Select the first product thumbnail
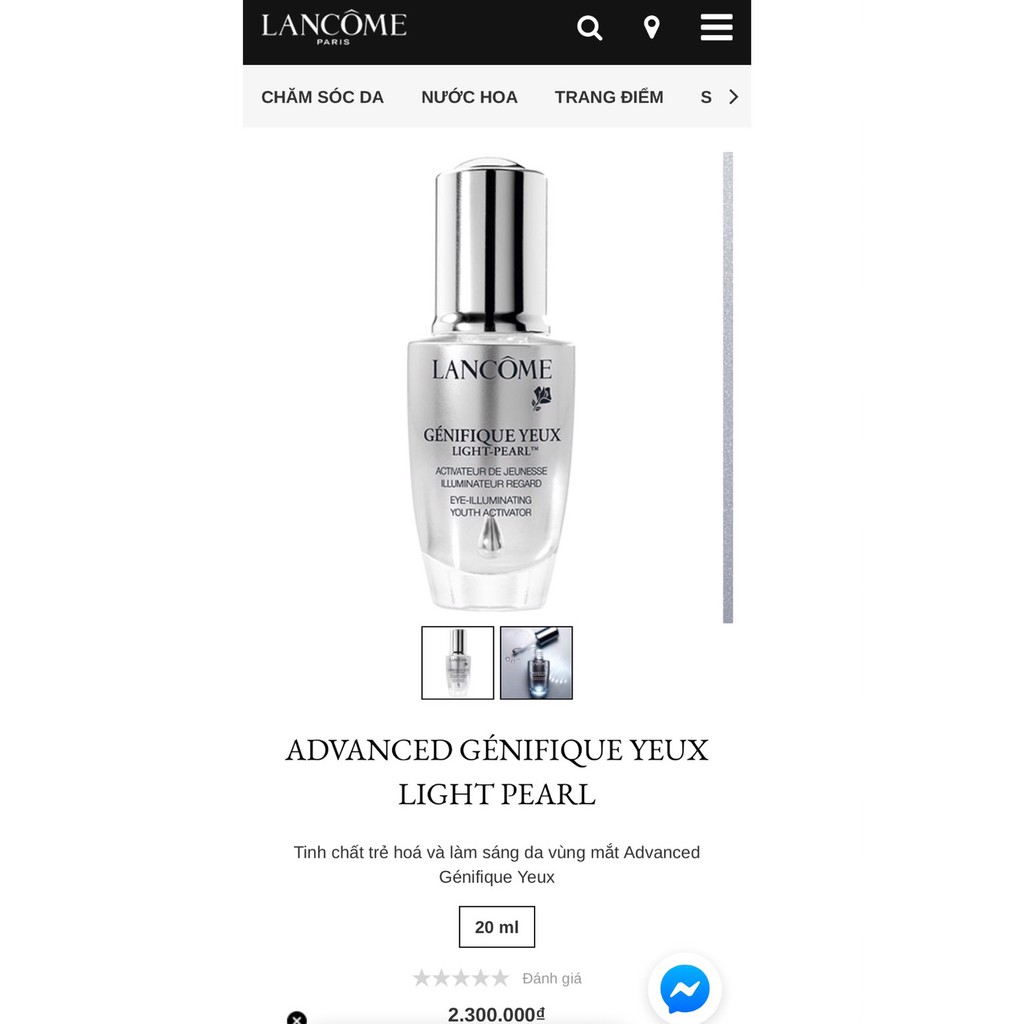The image size is (1024, 1024). 457,662
